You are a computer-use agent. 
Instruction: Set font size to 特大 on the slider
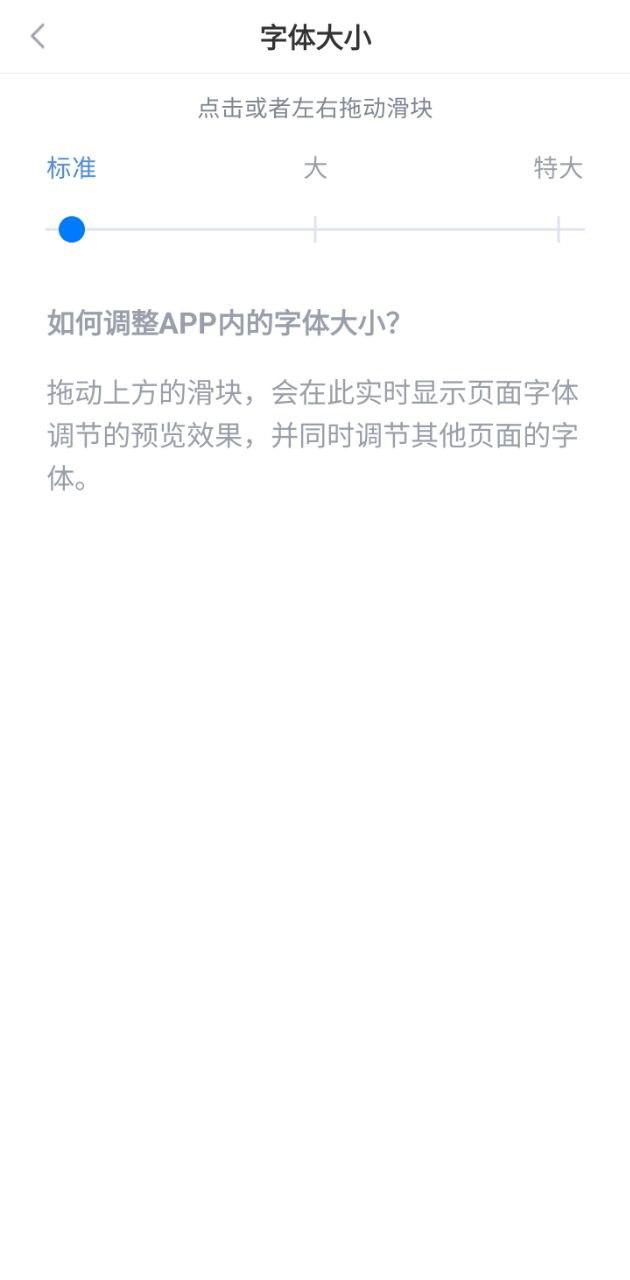point(558,229)
